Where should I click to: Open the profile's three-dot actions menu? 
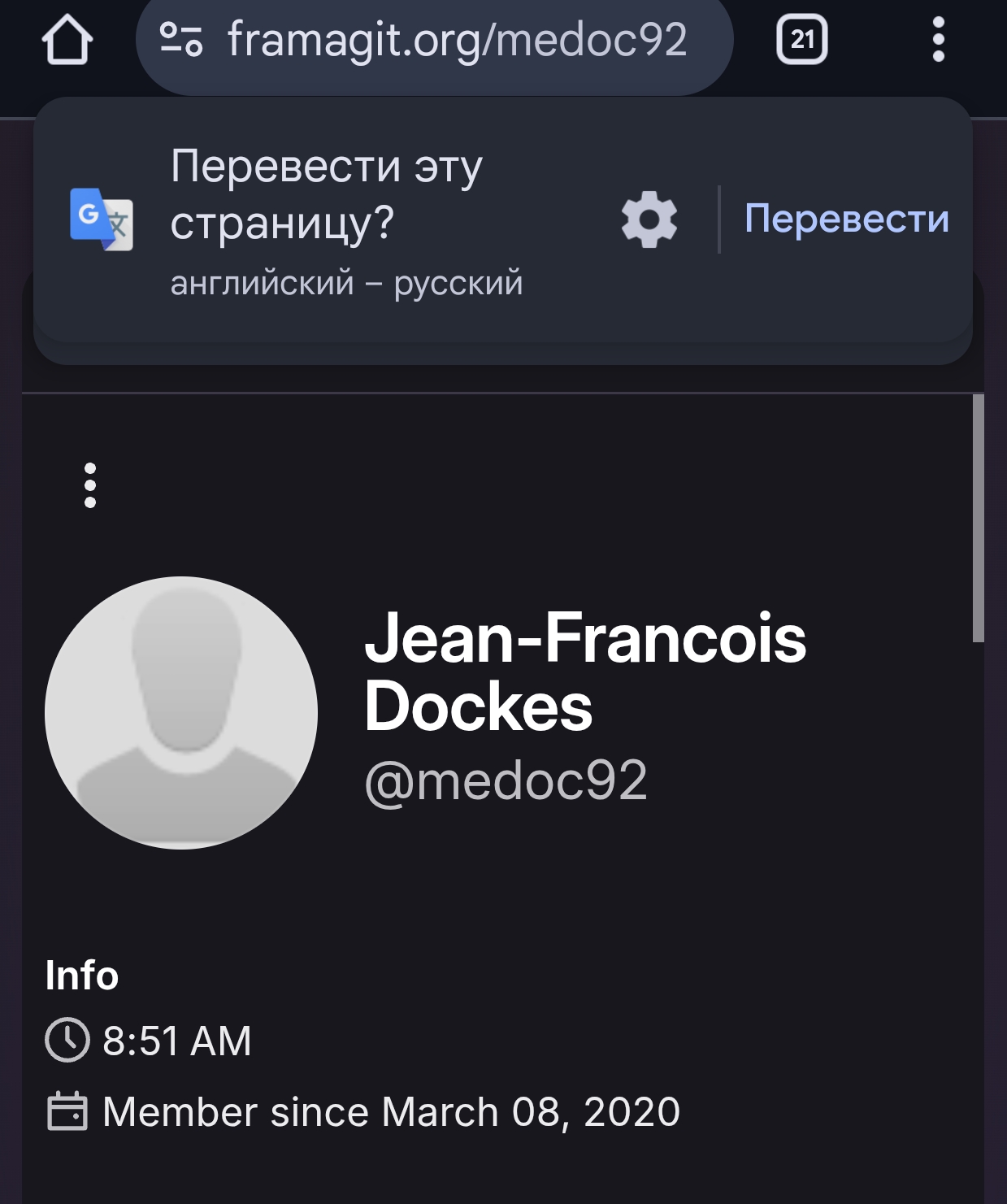[90, 485]
